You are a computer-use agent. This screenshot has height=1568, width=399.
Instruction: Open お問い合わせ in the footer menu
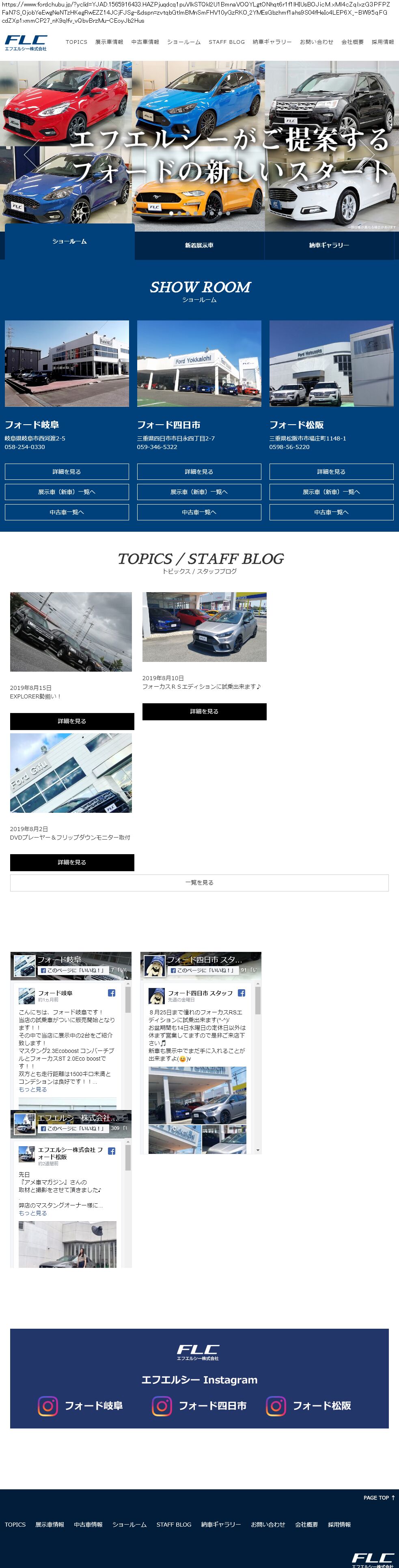(x=268, y=1525)
